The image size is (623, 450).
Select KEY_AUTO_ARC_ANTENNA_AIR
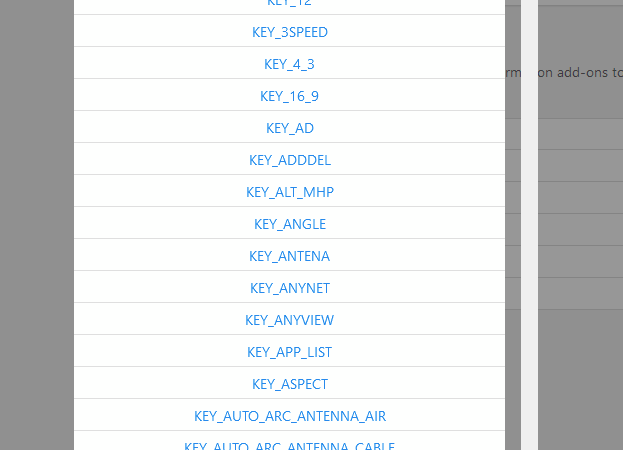[289, 416]
